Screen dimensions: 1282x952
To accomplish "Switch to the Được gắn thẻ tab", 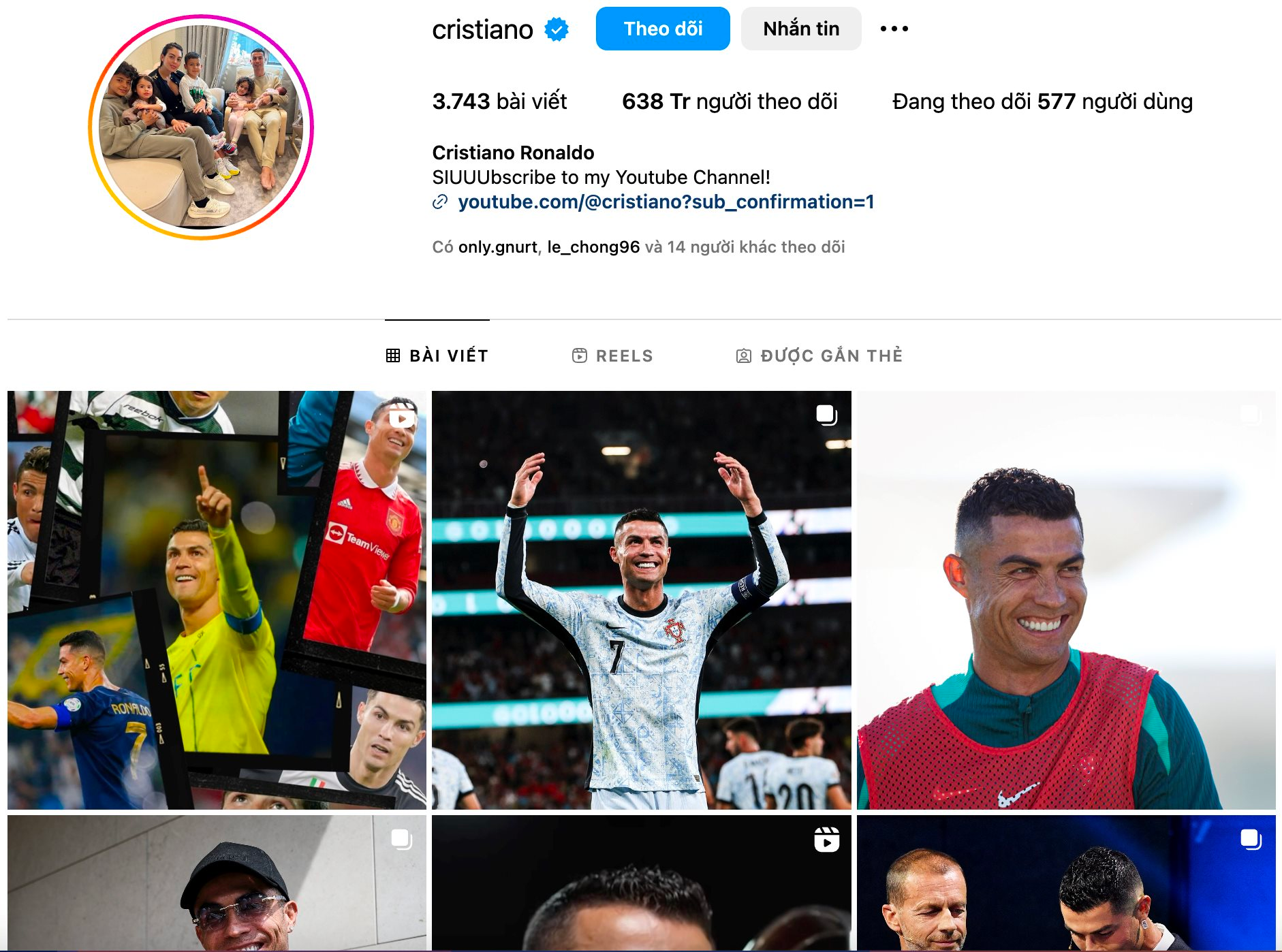I will pyautogui.click(x=819, y=355).
